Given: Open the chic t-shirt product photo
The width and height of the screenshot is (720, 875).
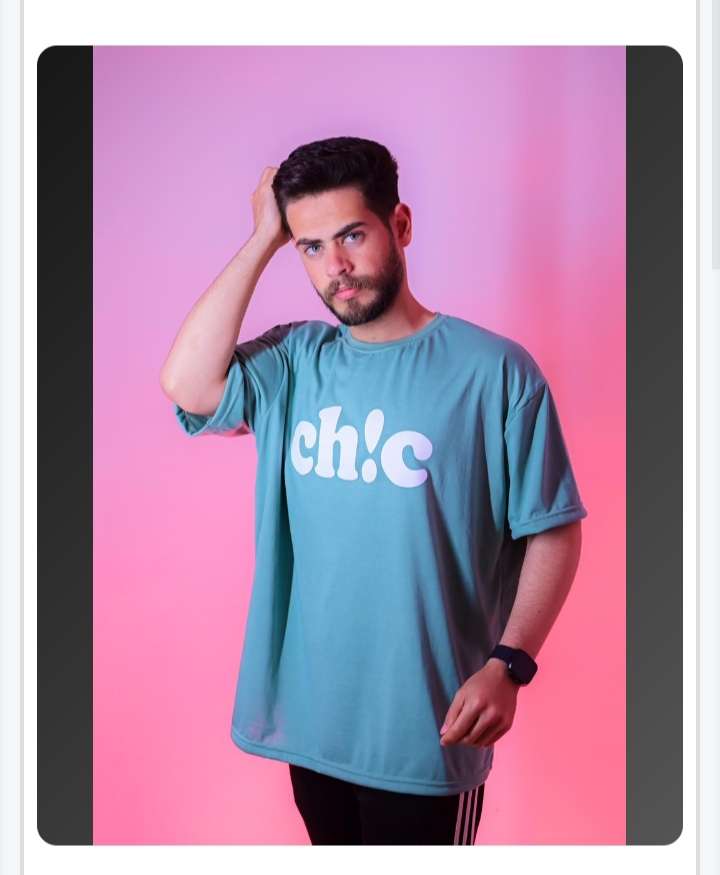Looking at the screenshot, I should coord(360,445).
